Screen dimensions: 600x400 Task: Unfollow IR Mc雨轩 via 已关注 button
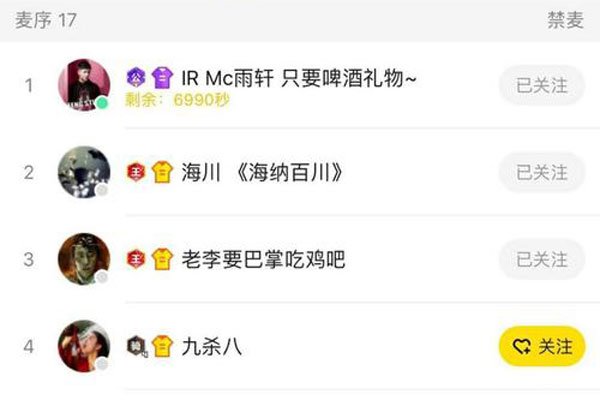click(x=541, y=85)
